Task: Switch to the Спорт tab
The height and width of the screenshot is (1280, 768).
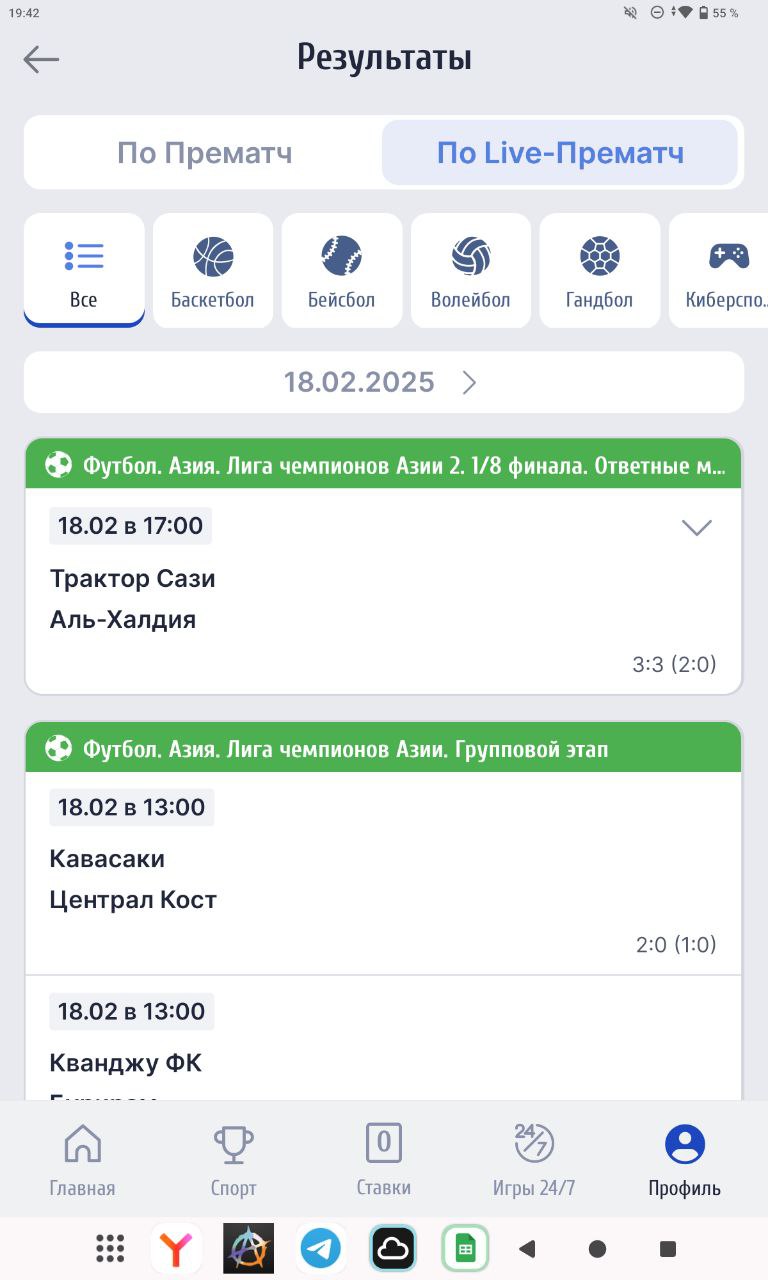Action: (233, 1160)
